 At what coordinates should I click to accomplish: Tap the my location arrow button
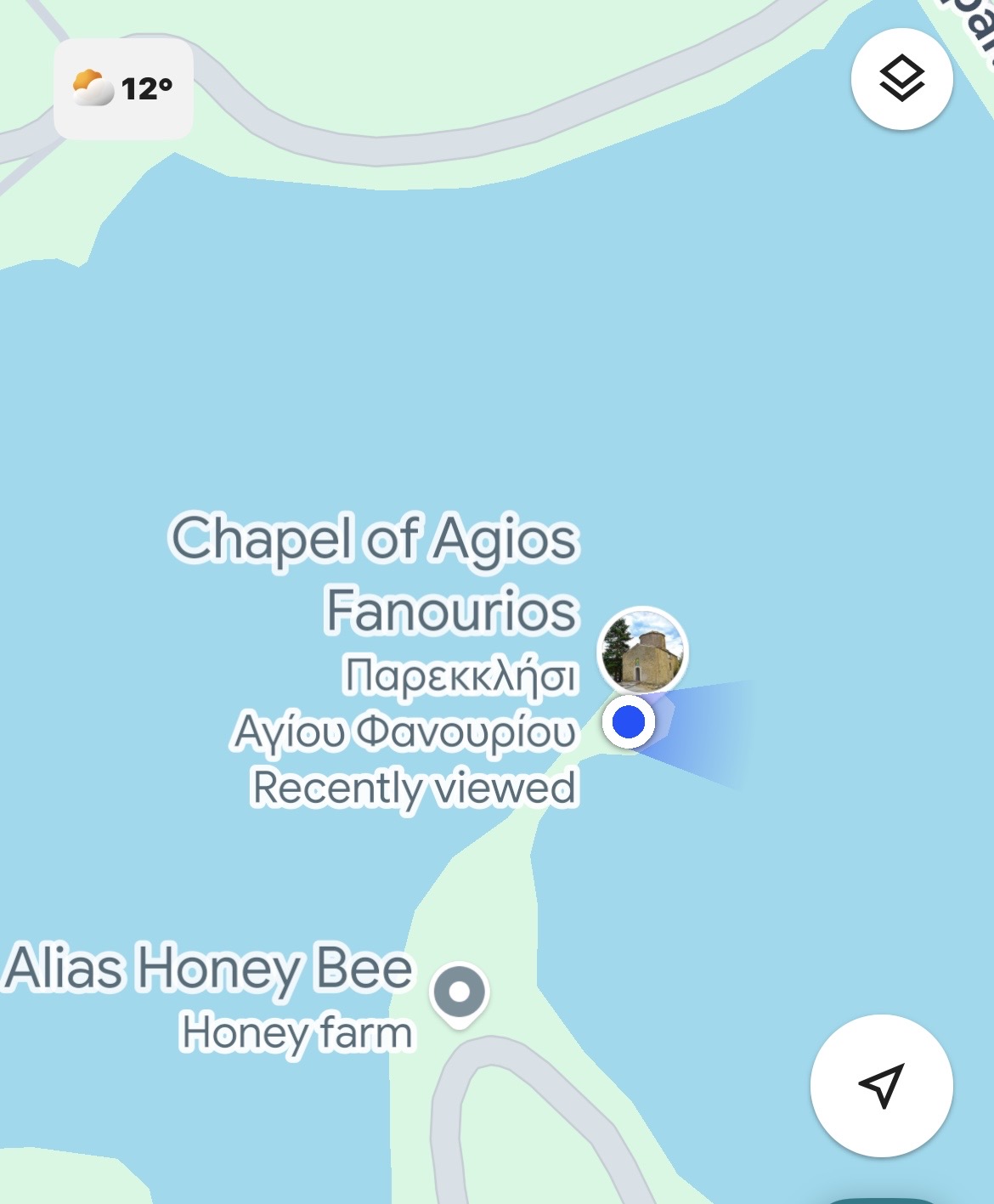click(x=881, y=1085)
